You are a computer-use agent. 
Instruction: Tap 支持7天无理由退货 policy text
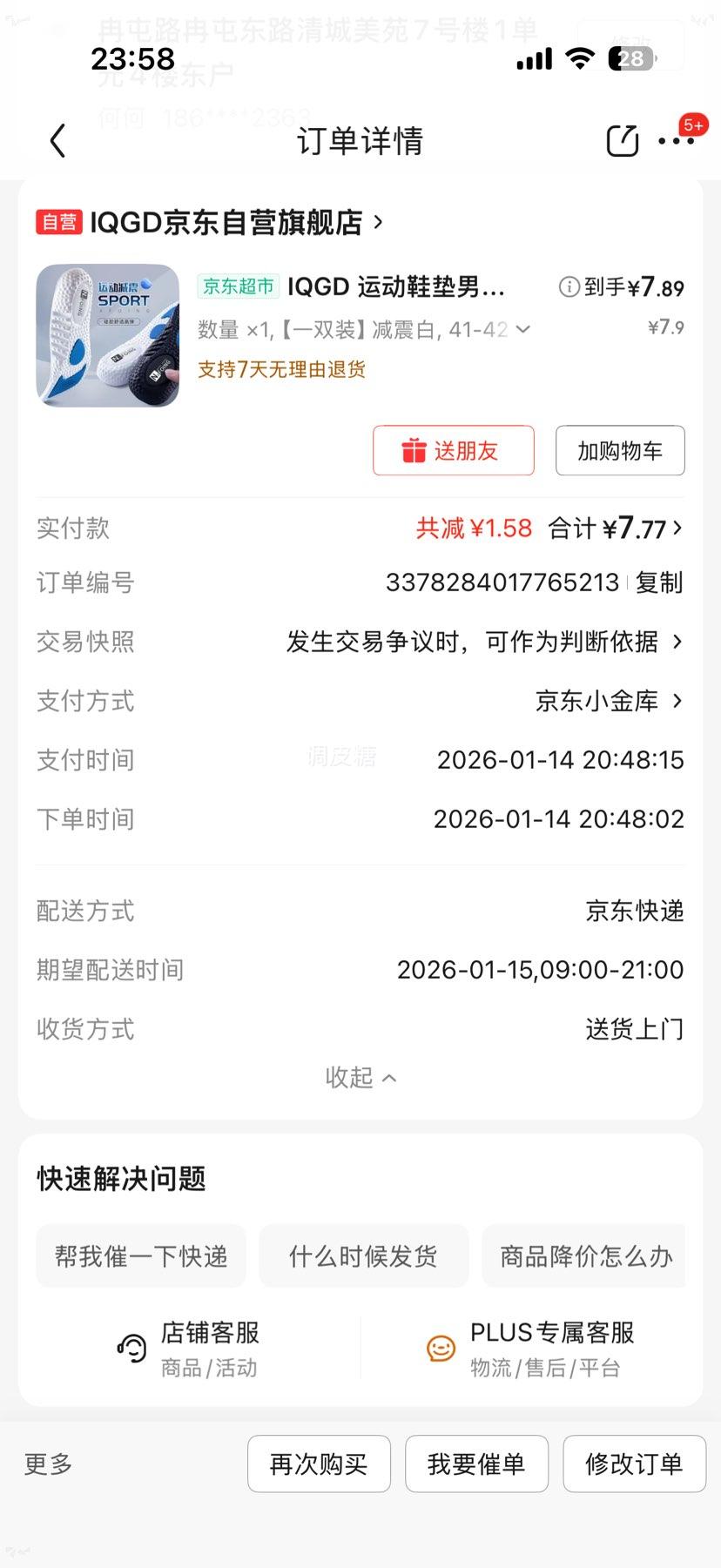[x=282, y=370]
